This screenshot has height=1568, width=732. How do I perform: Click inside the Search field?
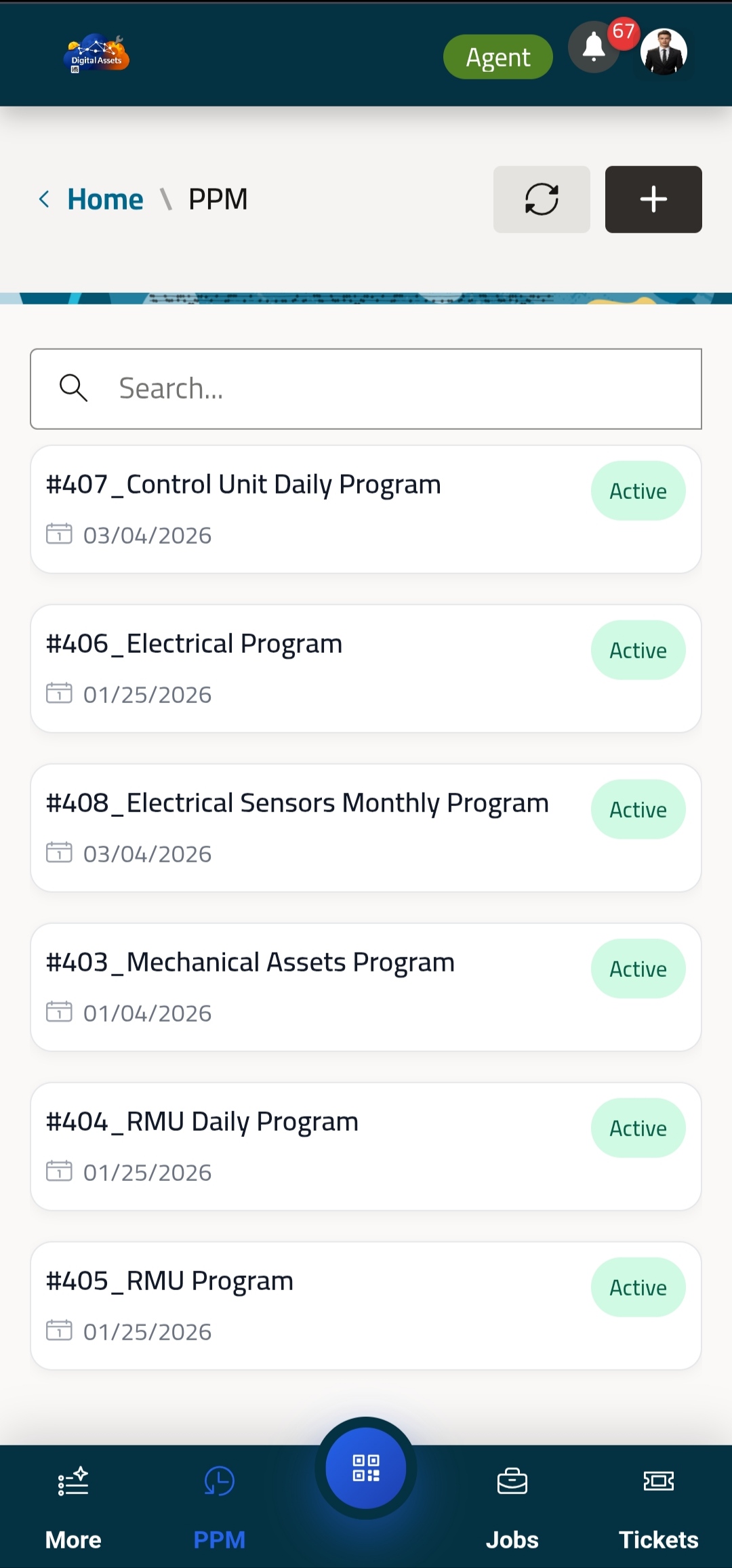click(x=366, y=388)
